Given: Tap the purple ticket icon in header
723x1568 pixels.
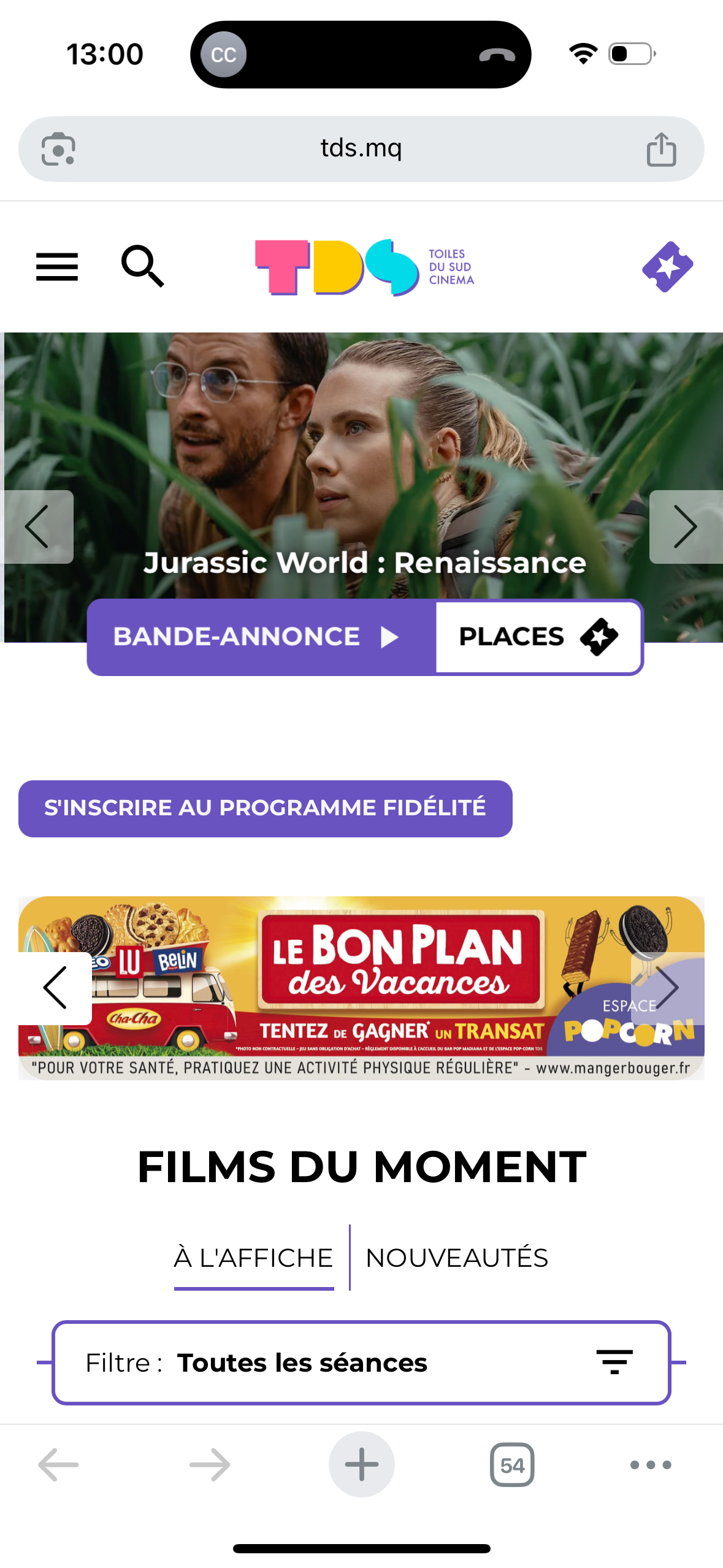Looking at the screenshot, I should click(x=667, y=267).
